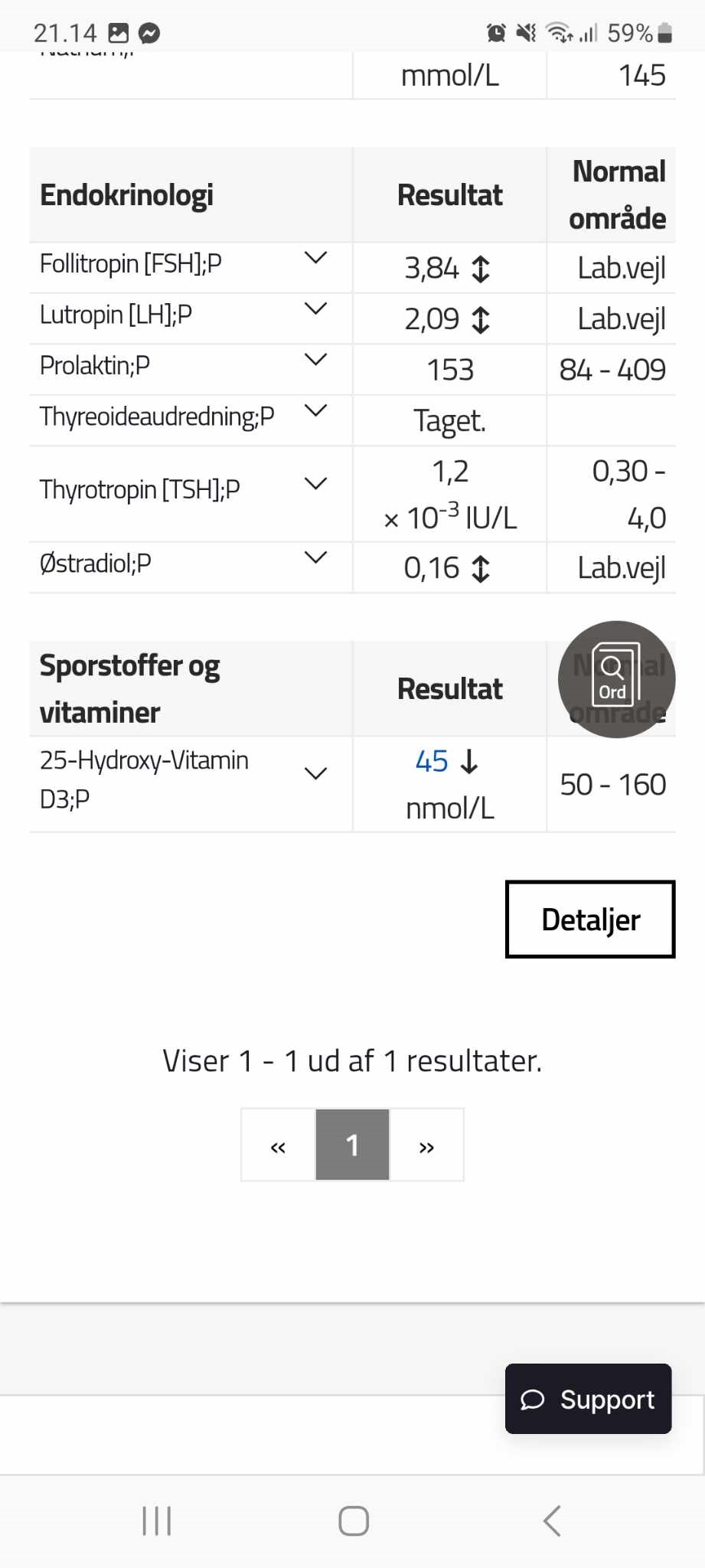Open Detaljer for the results

590,919
